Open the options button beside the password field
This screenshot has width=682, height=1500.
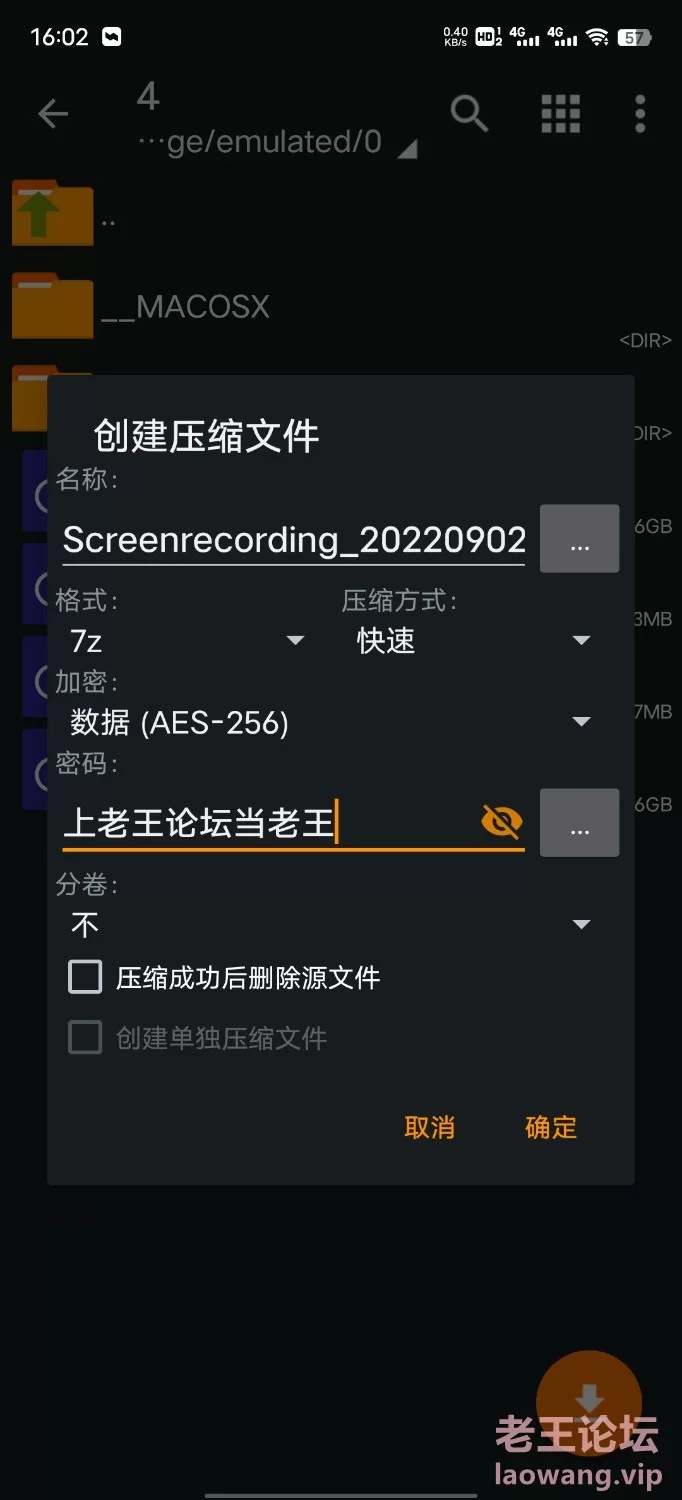click(x=580, y=823)
